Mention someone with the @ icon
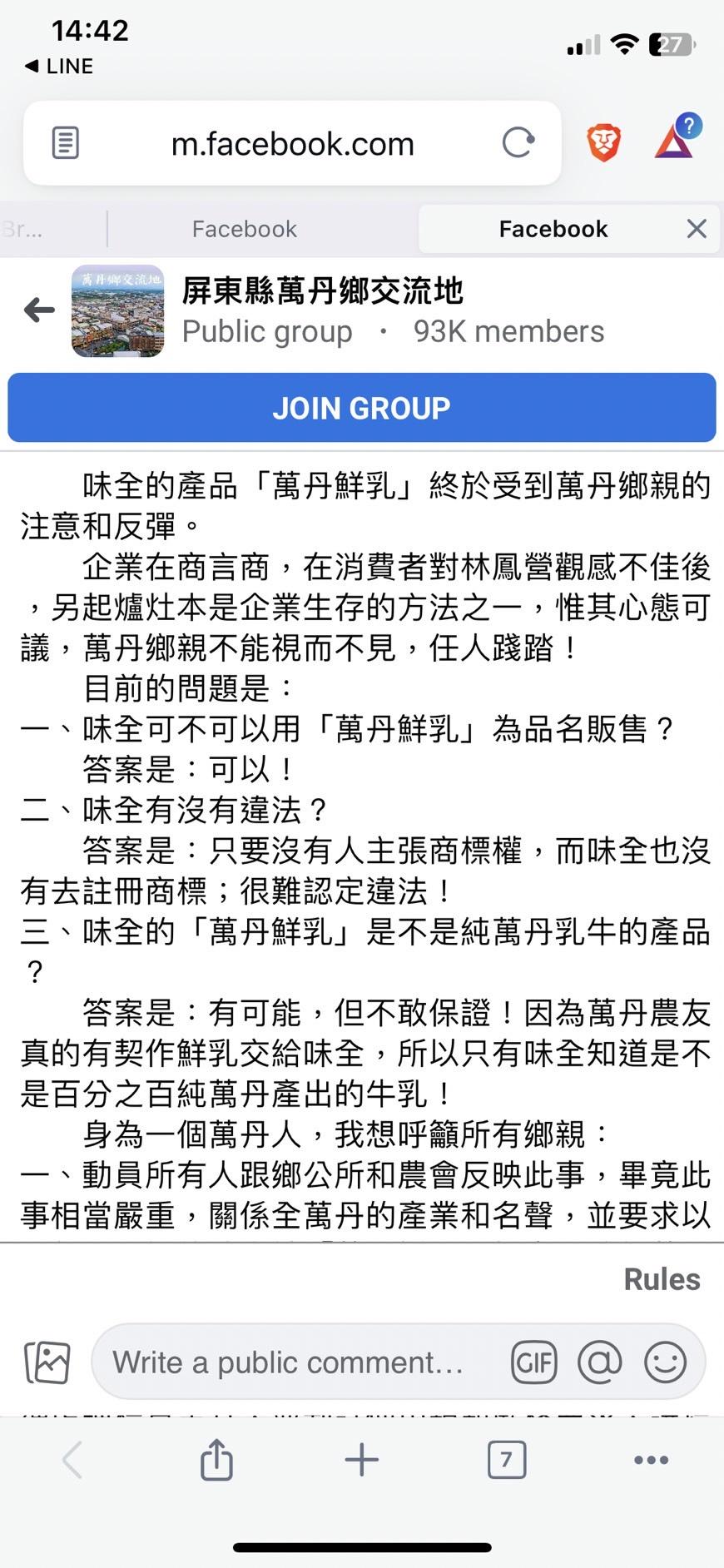The image size is (724, 1568). 599,1362
